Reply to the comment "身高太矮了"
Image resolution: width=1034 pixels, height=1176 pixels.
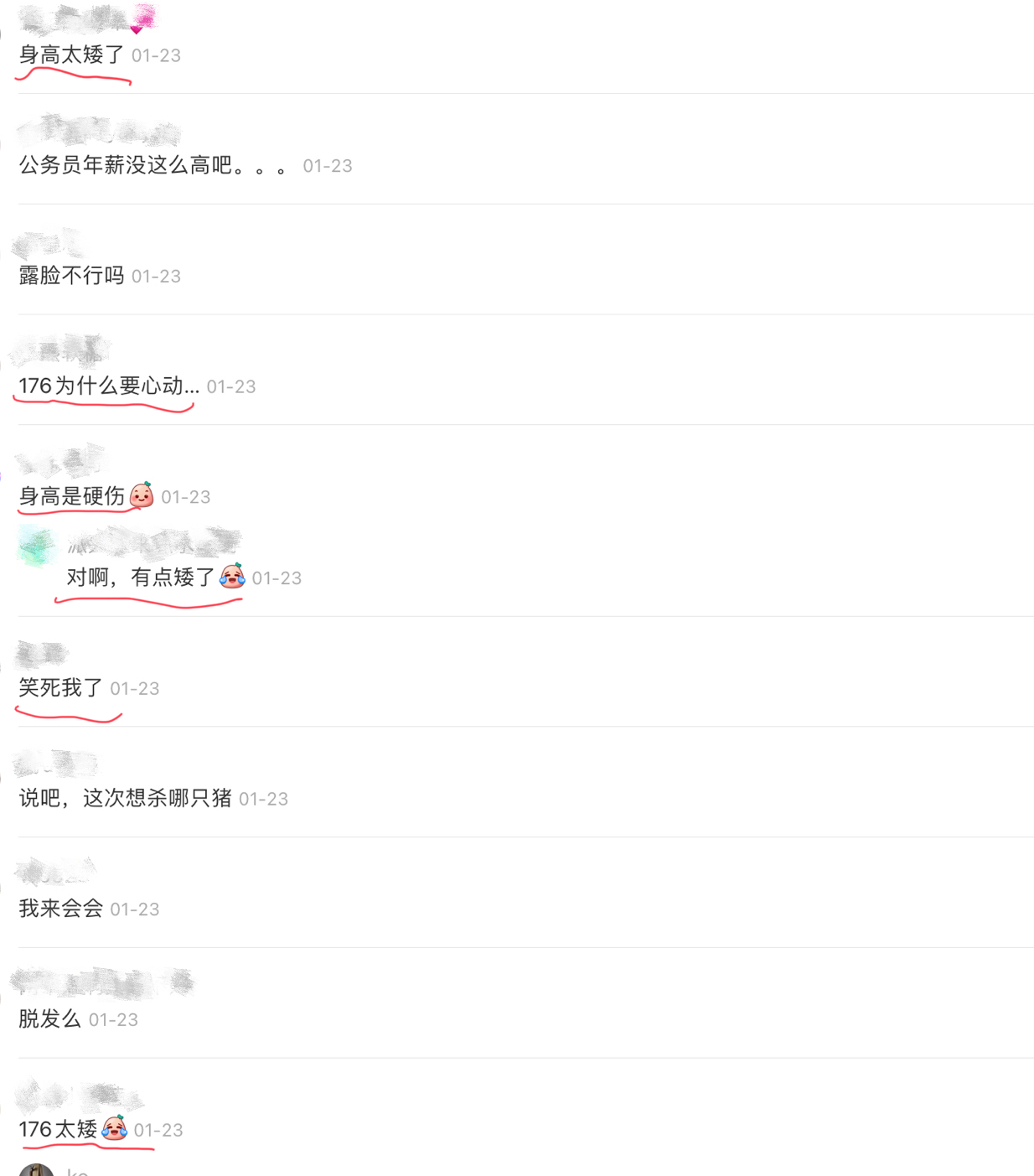(x=72, y=55)
